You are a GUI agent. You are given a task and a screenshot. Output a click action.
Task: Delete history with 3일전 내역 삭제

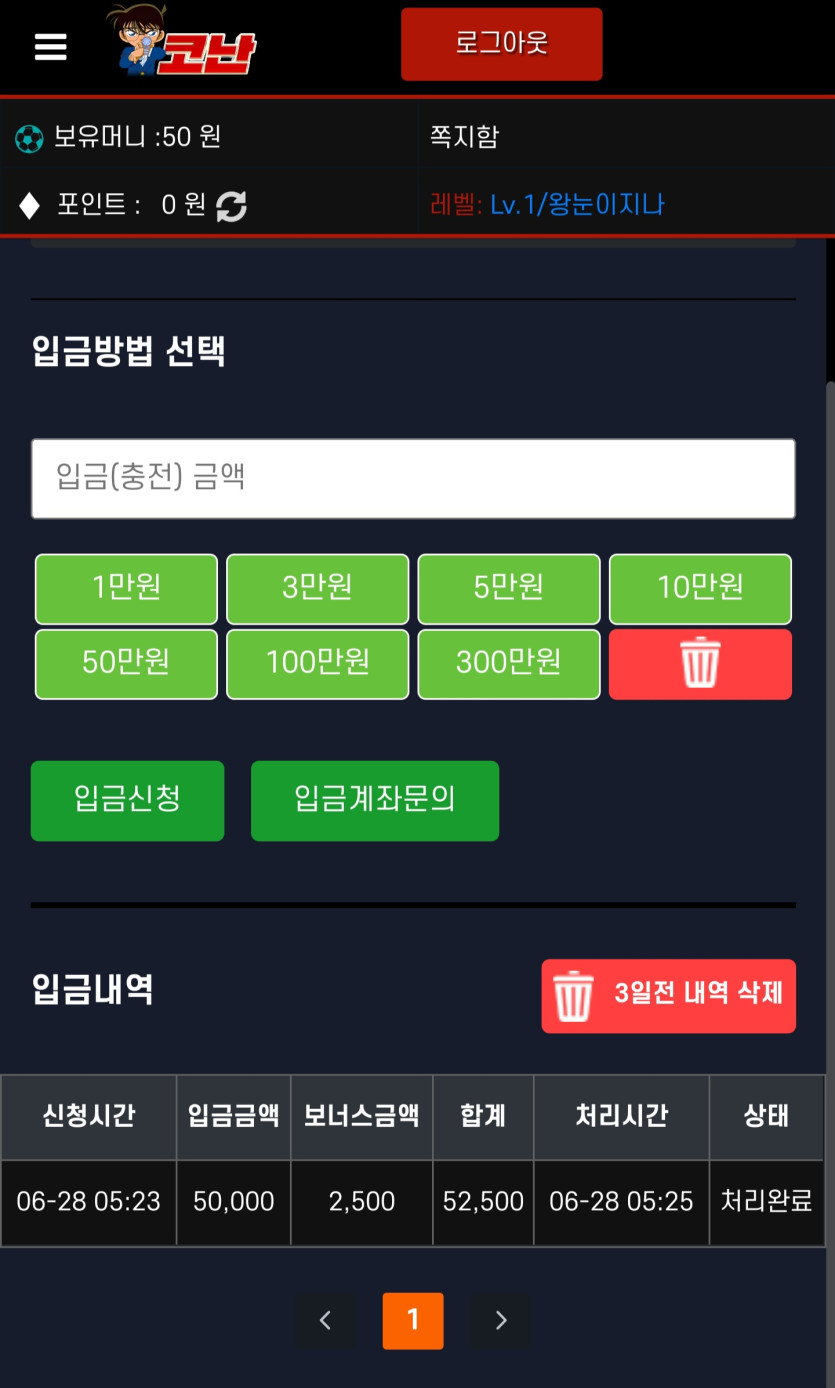pyautogui.click(x=668, y=995)
